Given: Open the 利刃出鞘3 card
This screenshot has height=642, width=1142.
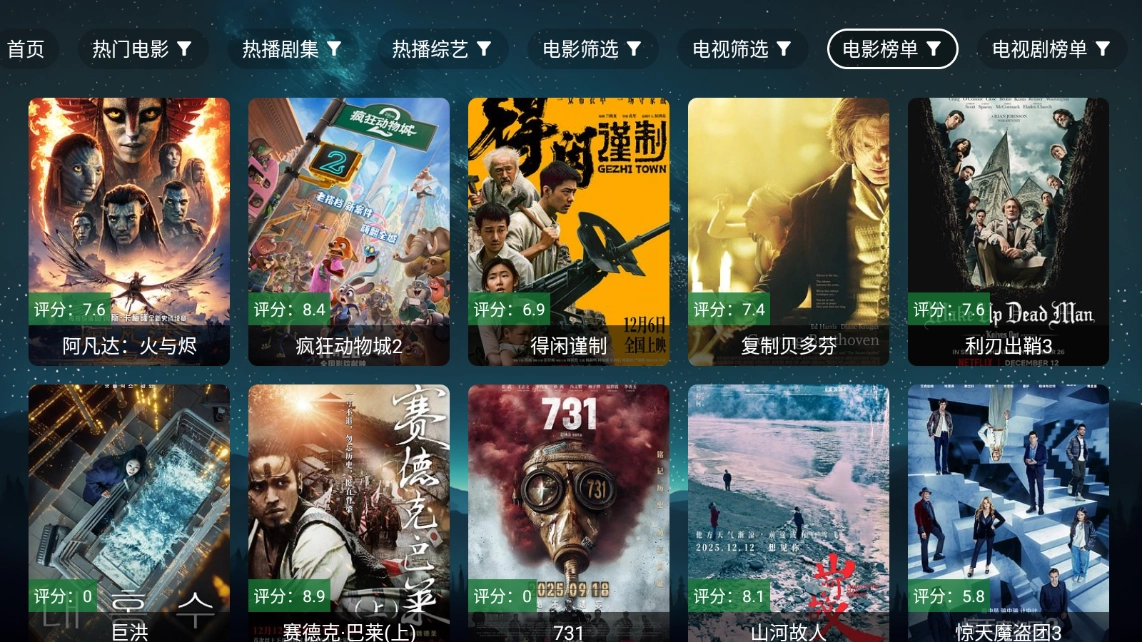Looking at the screenshot, I should pos(1008,230).
